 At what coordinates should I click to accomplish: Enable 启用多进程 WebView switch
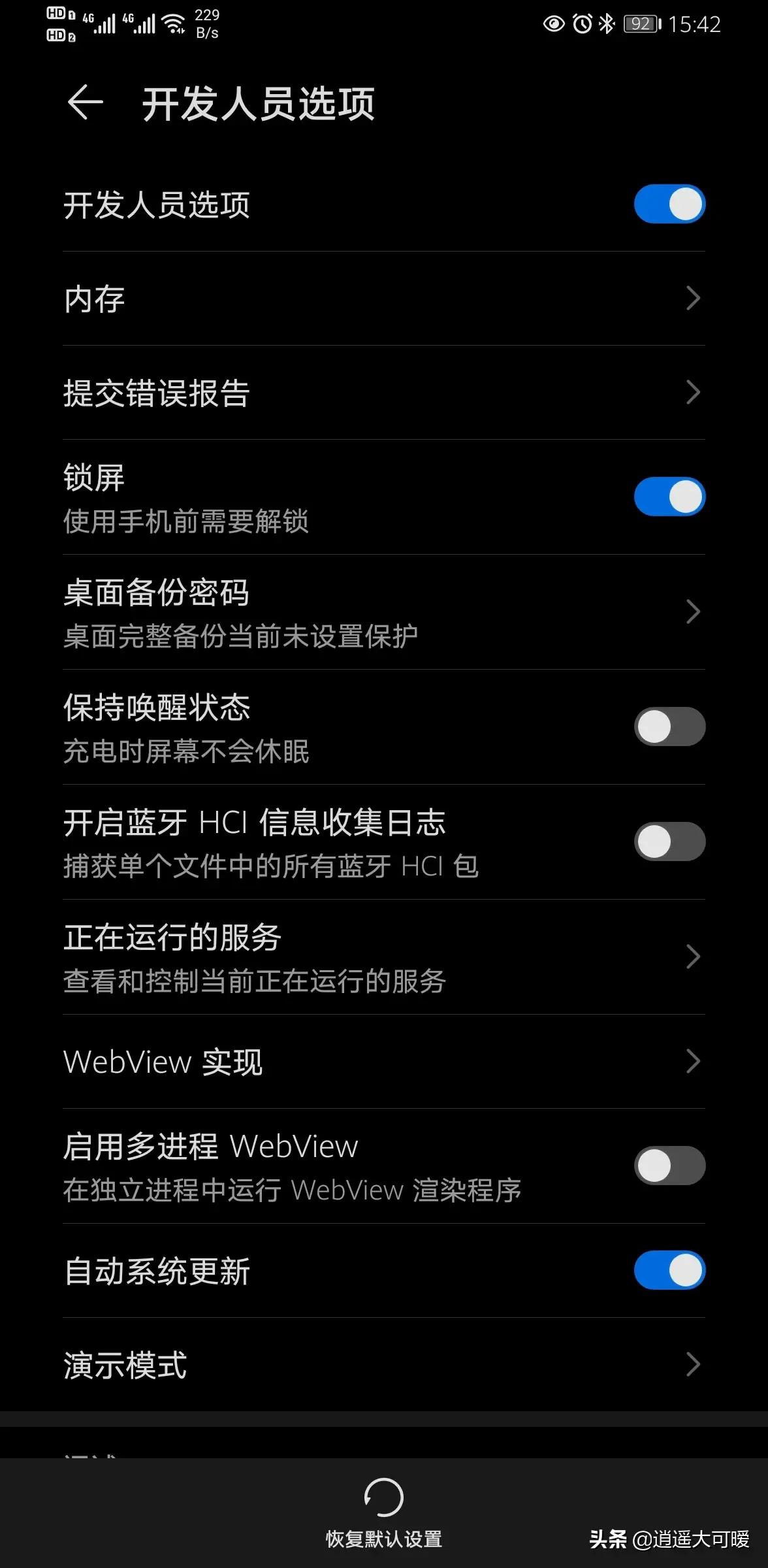pos(669,1166)
